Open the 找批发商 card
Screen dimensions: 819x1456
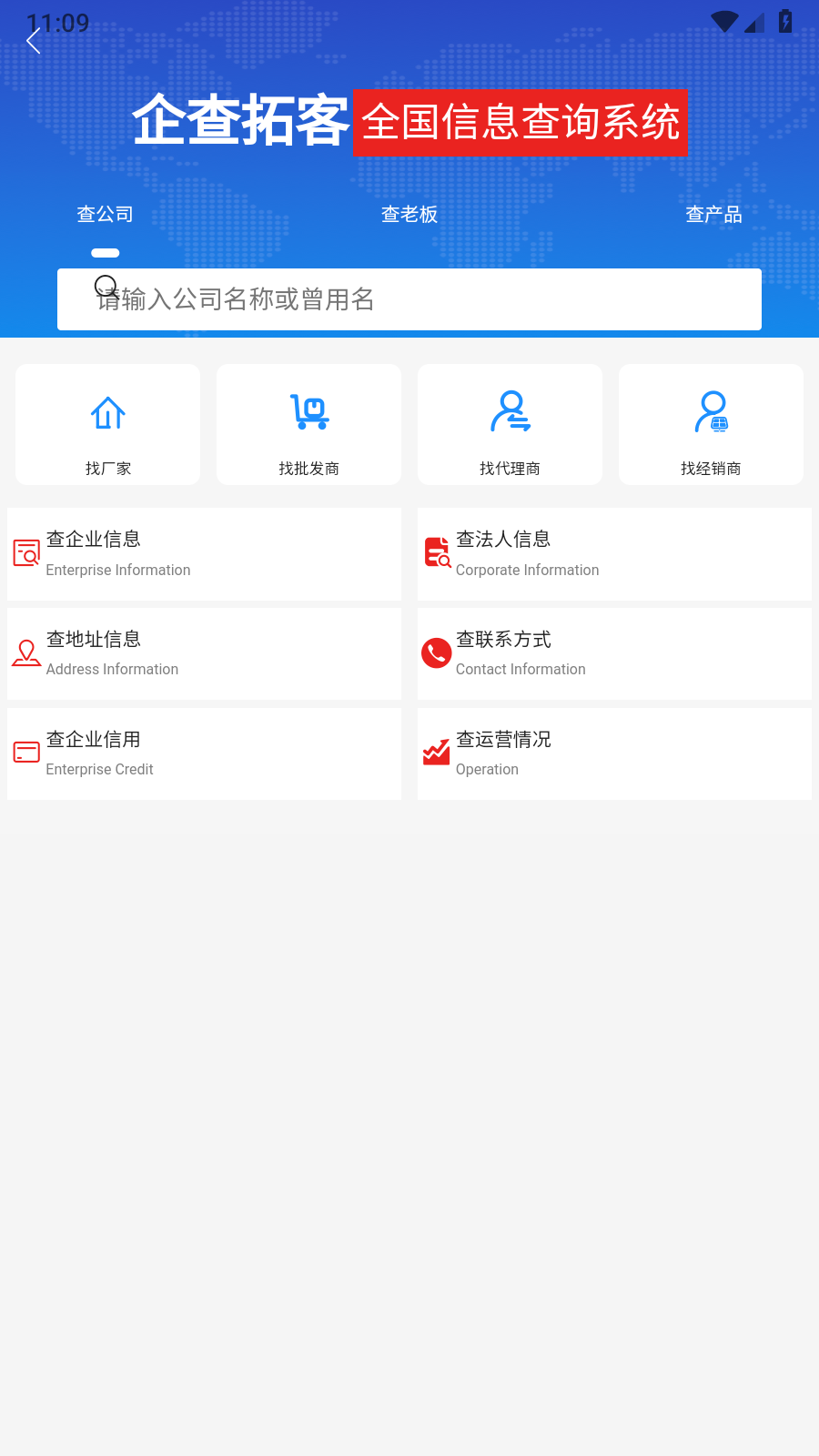point(309,425)
